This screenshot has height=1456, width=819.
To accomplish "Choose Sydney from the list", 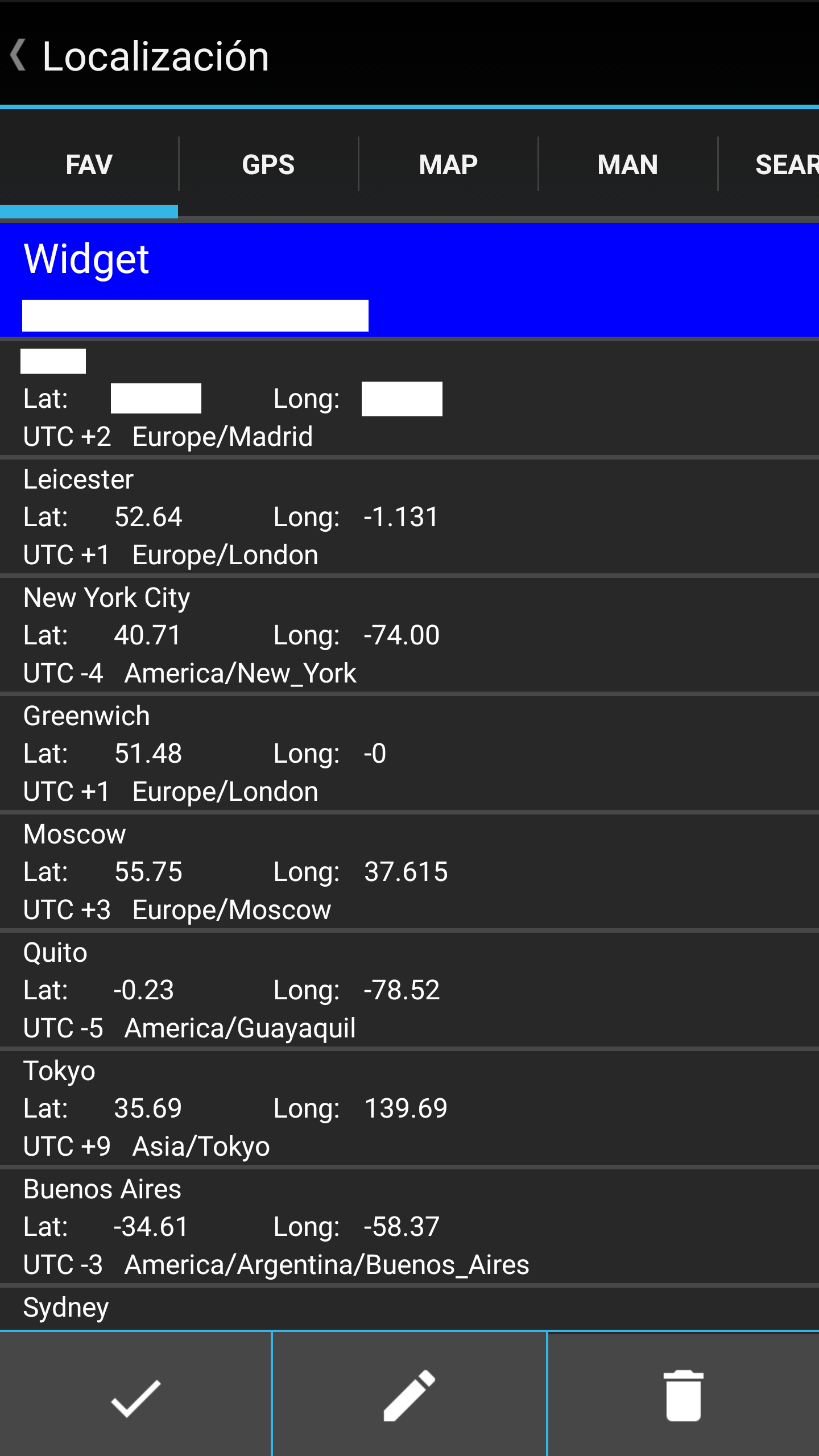I will point(409,1308).
